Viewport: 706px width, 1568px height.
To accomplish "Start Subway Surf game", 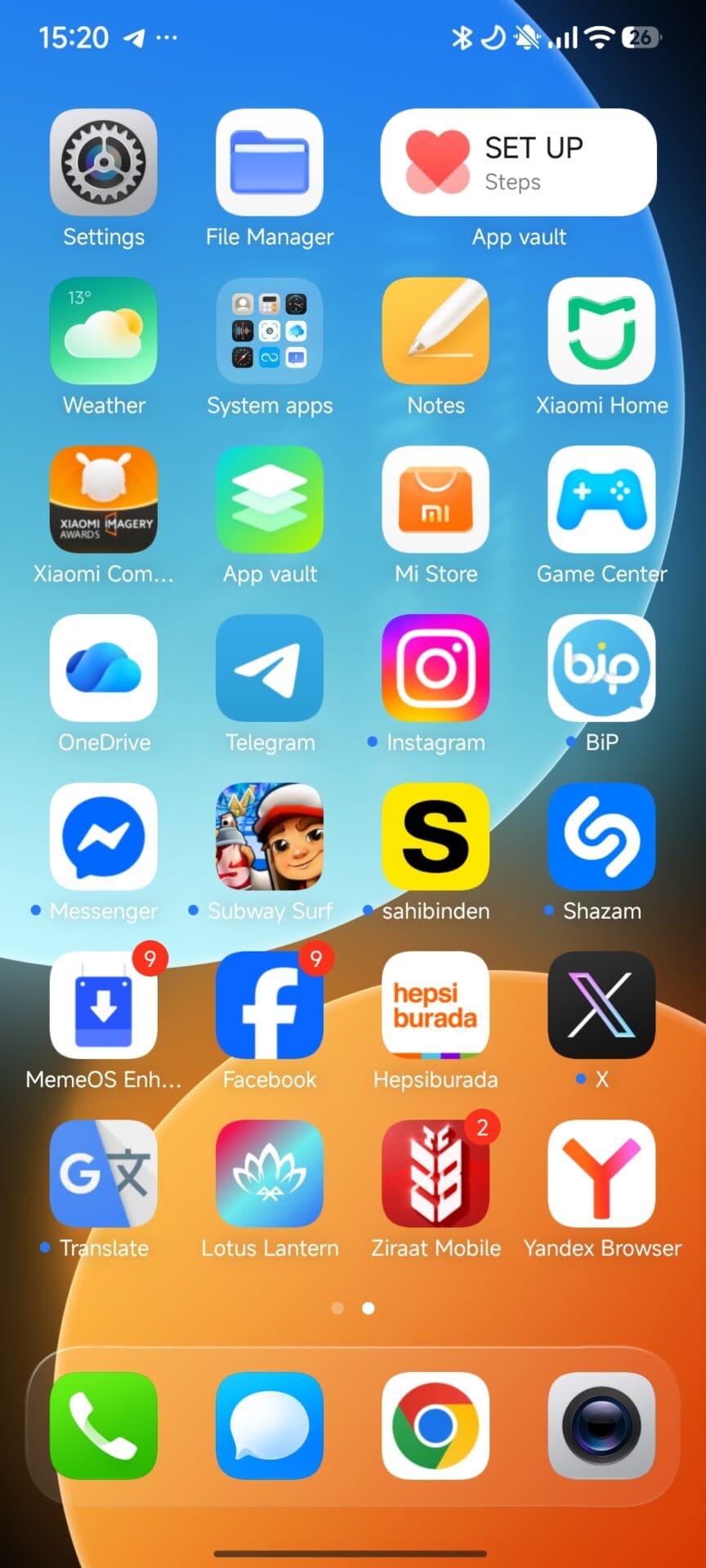I will pyautogui.click(x=270, y=836).
